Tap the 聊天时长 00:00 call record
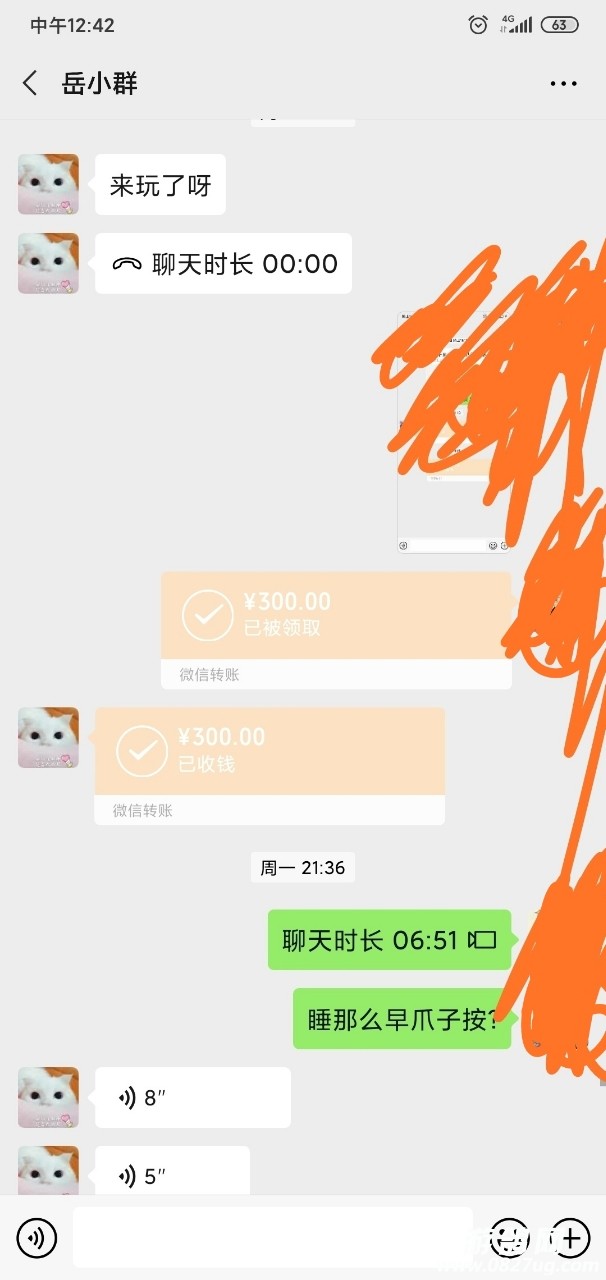This screenshot has width=606, height=1280. point(223,264)
